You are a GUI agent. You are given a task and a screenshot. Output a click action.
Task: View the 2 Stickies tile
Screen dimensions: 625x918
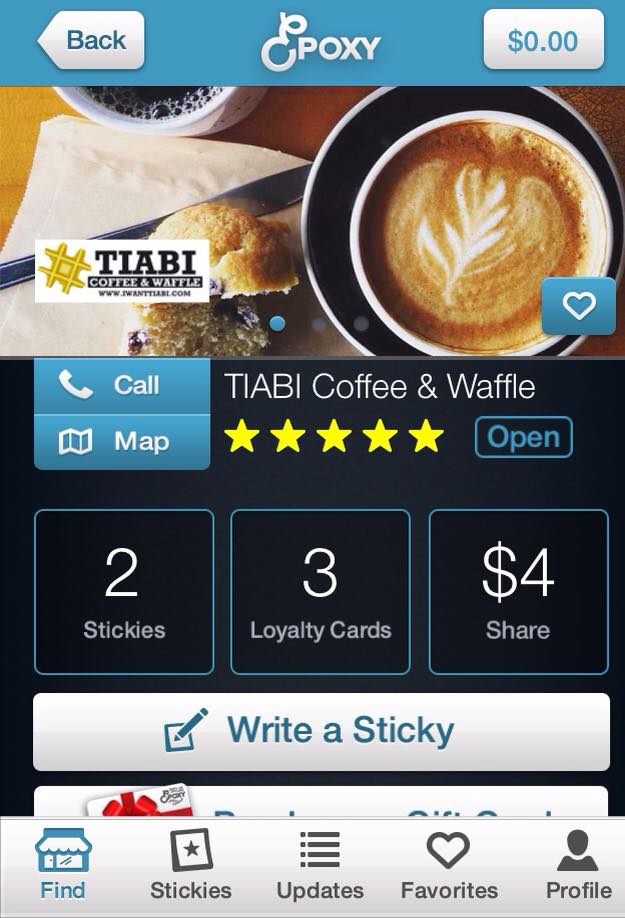123,592
